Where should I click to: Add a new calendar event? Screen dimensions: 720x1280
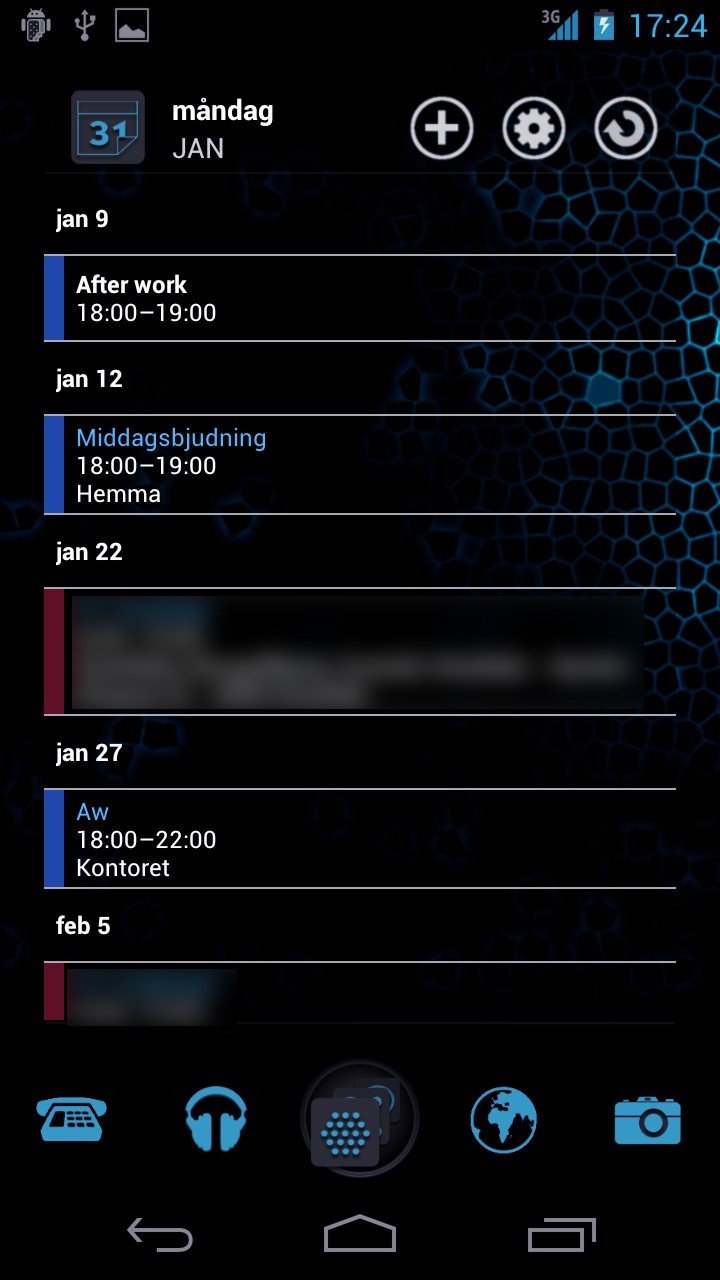point(442,128)
